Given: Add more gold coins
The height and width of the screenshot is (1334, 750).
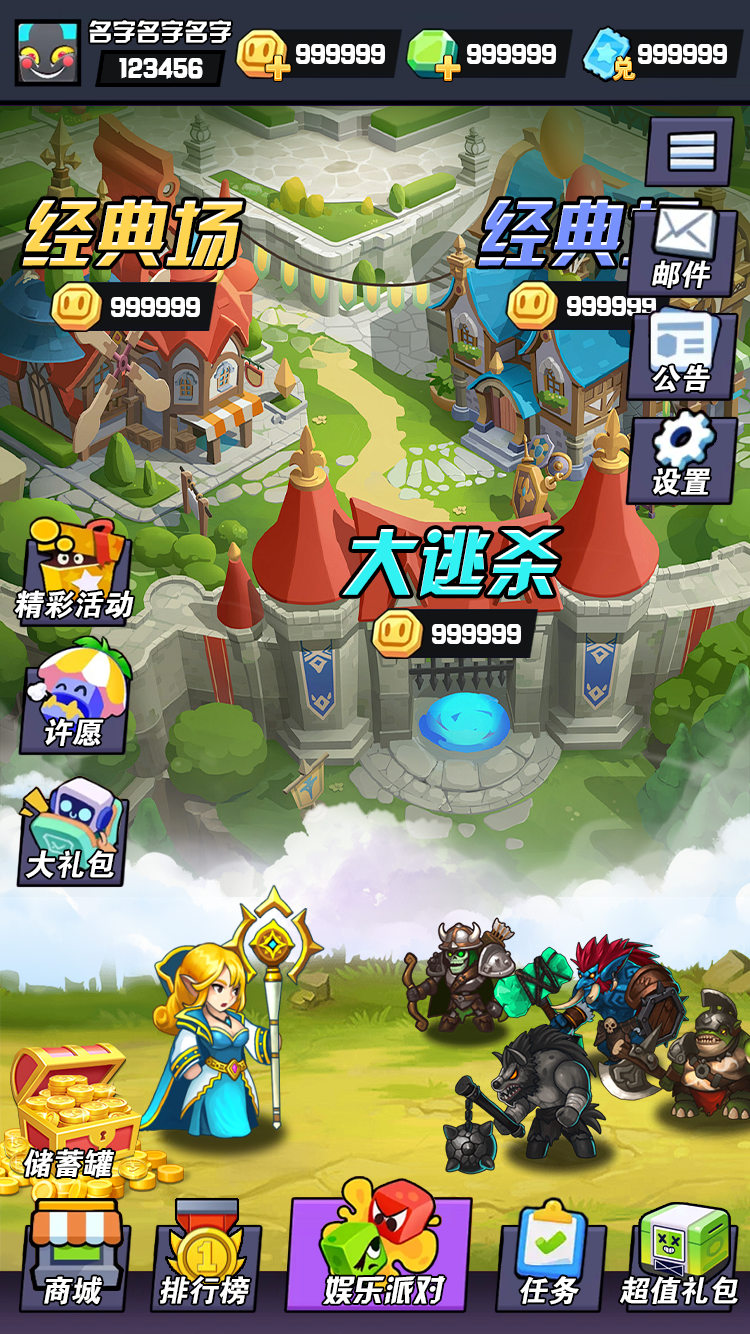Looking at the screenshot, I should coord(260,55).
